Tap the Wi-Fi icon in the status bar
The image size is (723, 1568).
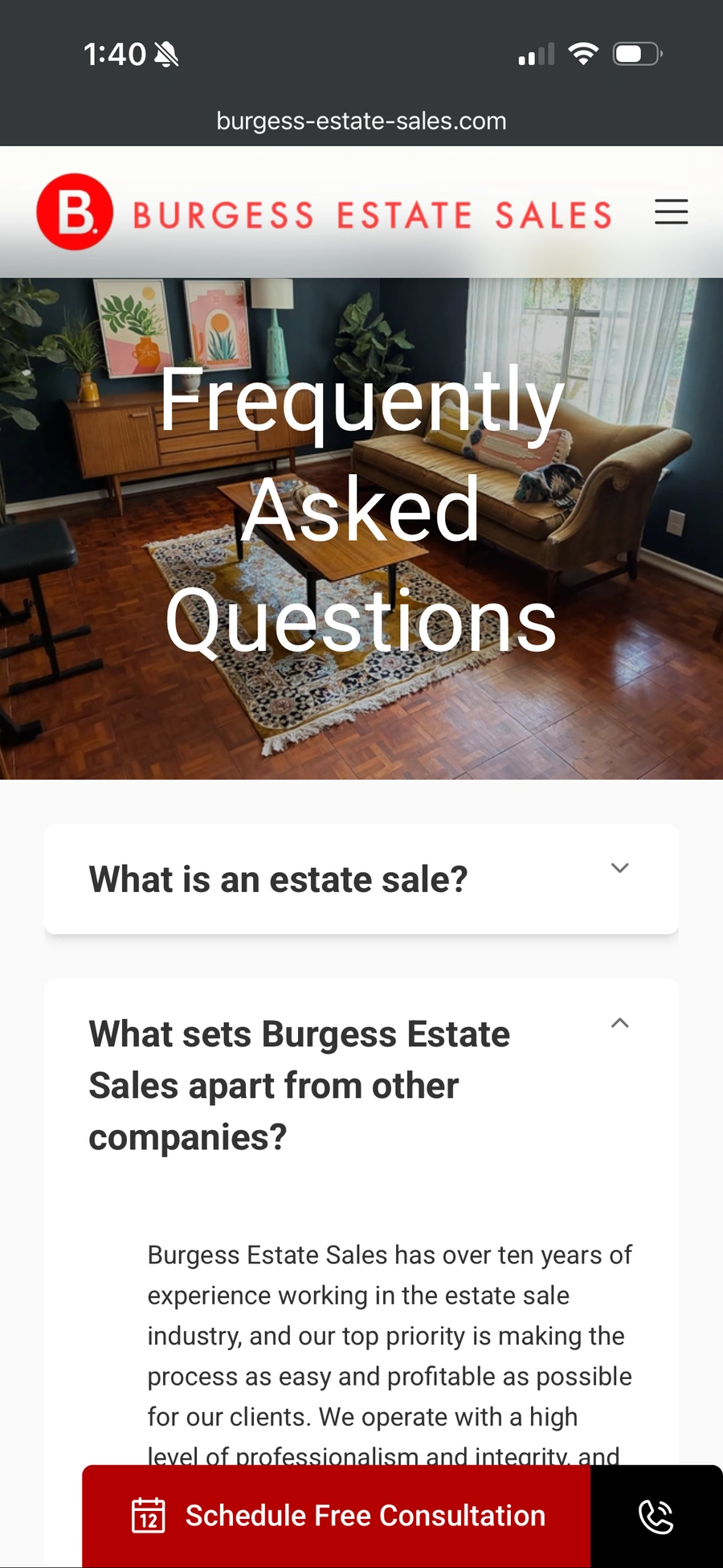(584, 53)
